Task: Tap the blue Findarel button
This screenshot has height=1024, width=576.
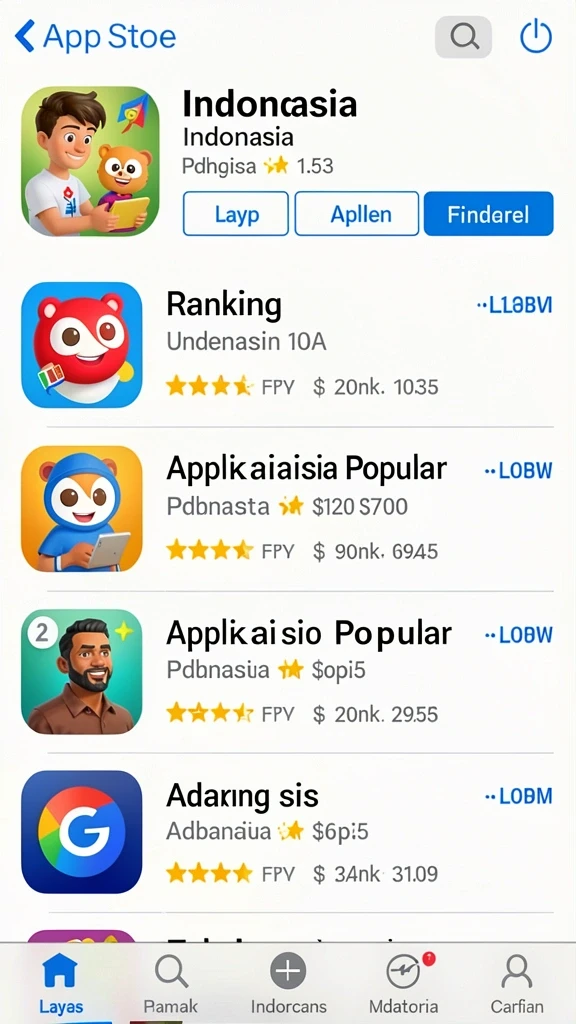Action: click(488, 214)
